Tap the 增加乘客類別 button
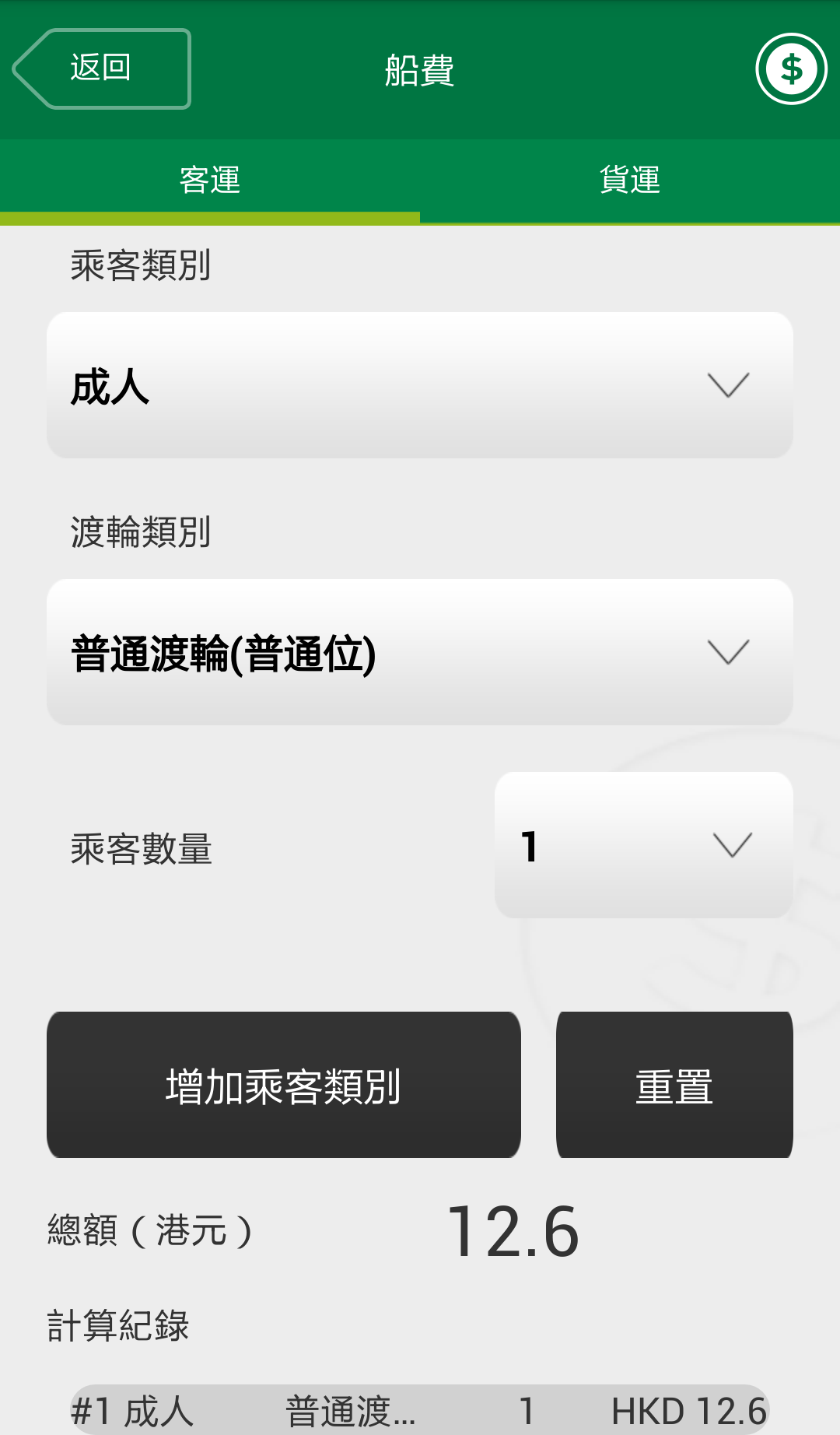The height and width of the screenshot is (1435, 840). click(x=283, y=1085)
